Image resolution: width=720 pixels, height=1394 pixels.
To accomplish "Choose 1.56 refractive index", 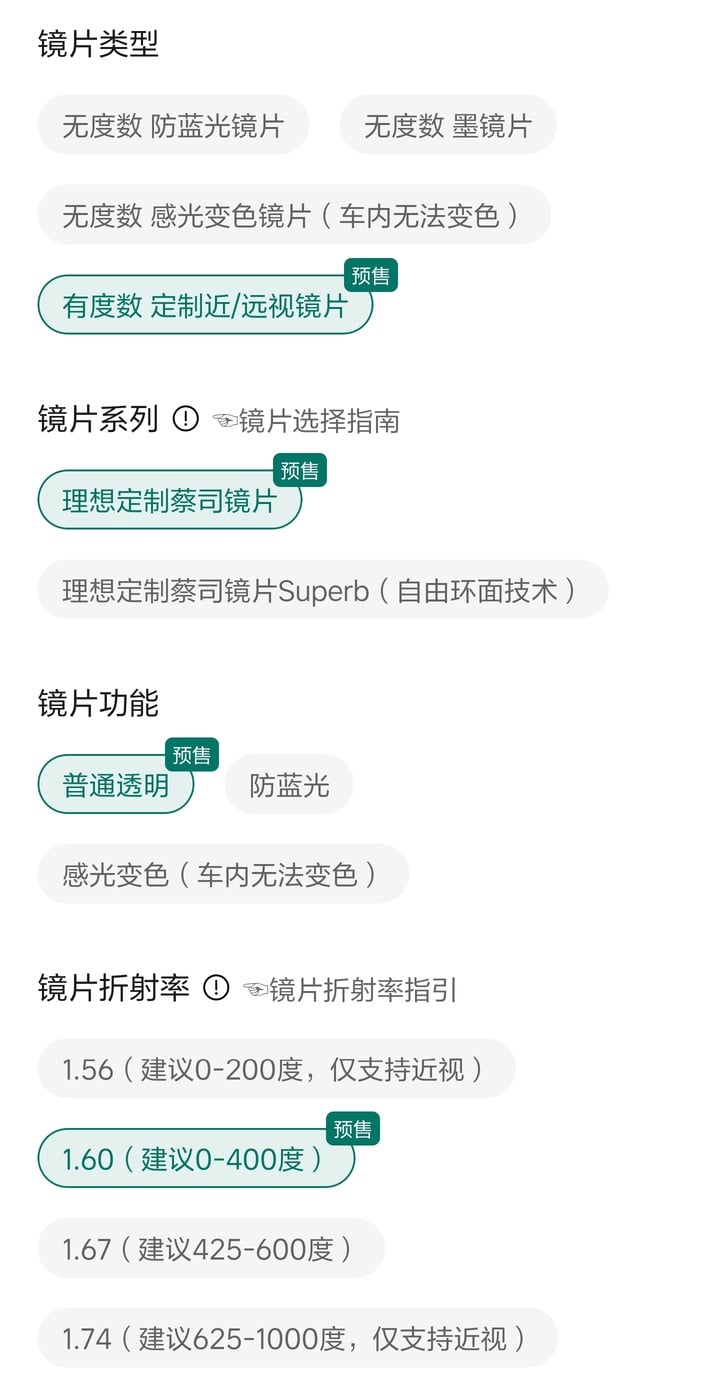I will tap(276, 1069).
